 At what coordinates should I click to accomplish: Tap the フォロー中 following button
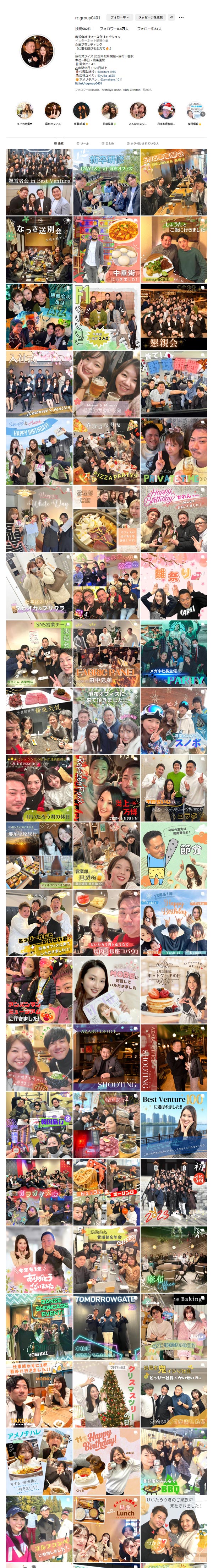click(x=119, y=18)
